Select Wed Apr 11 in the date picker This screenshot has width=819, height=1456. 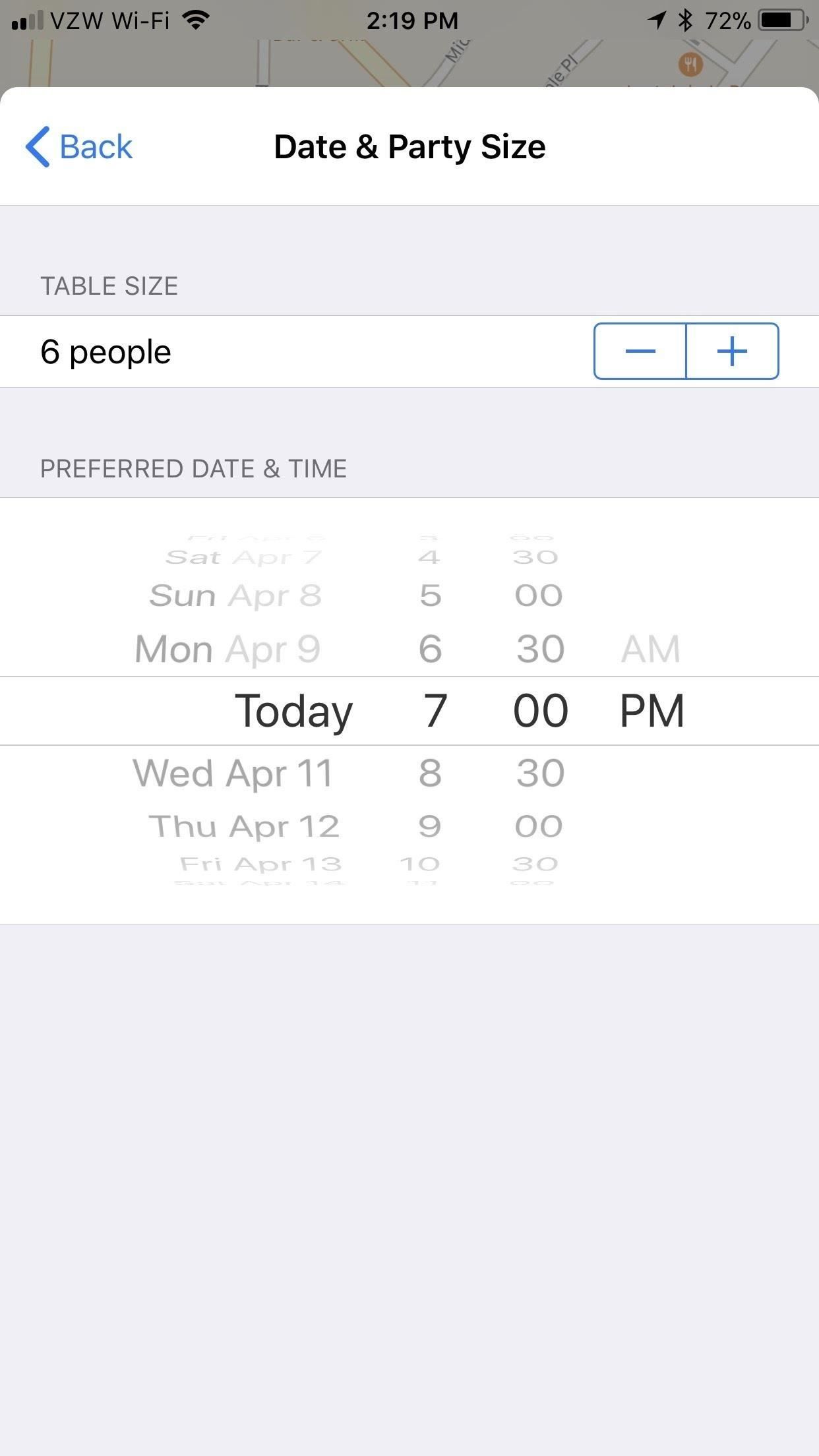(x=233, y=773)
